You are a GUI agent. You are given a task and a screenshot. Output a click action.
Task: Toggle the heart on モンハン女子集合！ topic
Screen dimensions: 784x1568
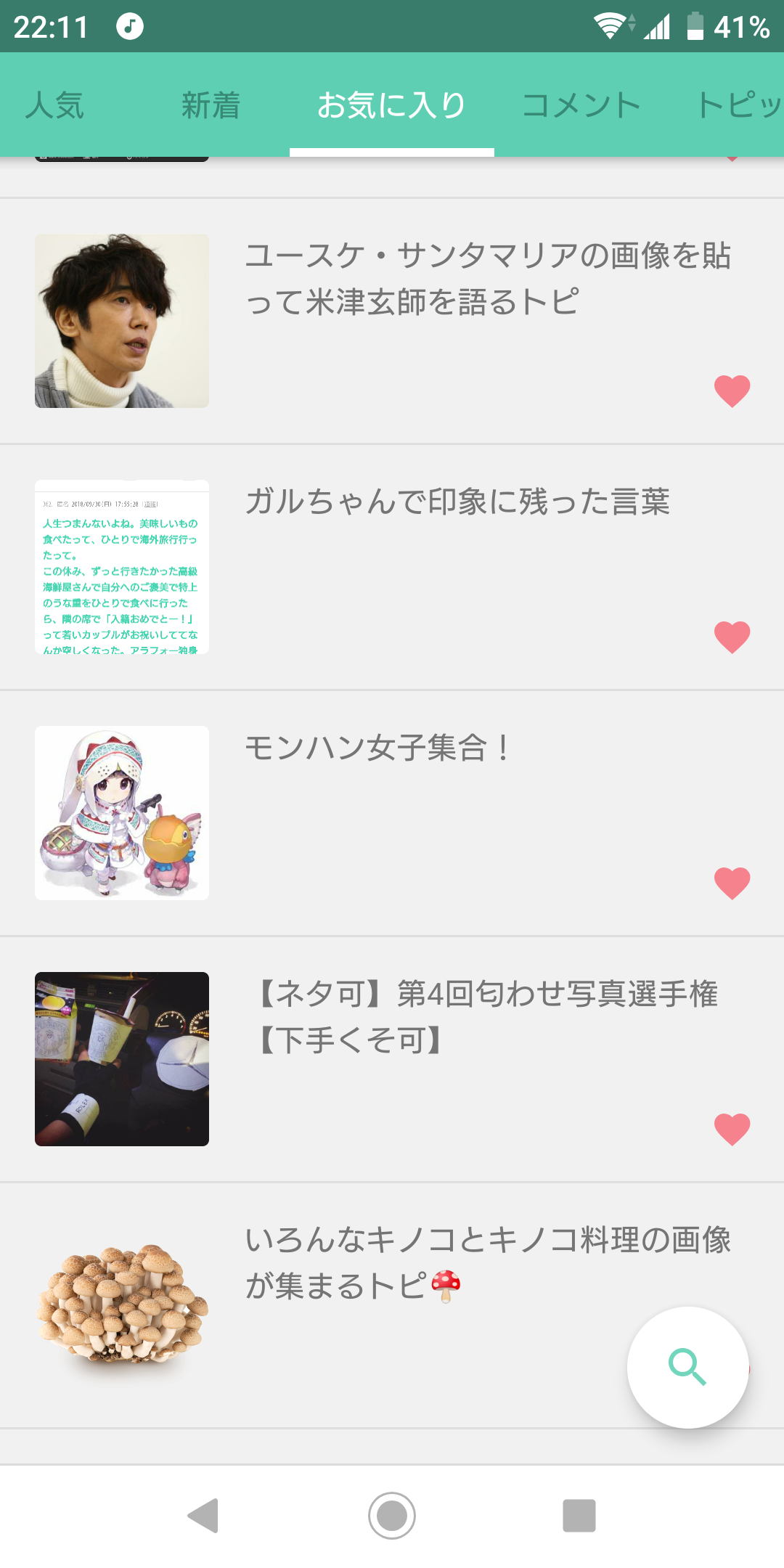pos(734,884)
